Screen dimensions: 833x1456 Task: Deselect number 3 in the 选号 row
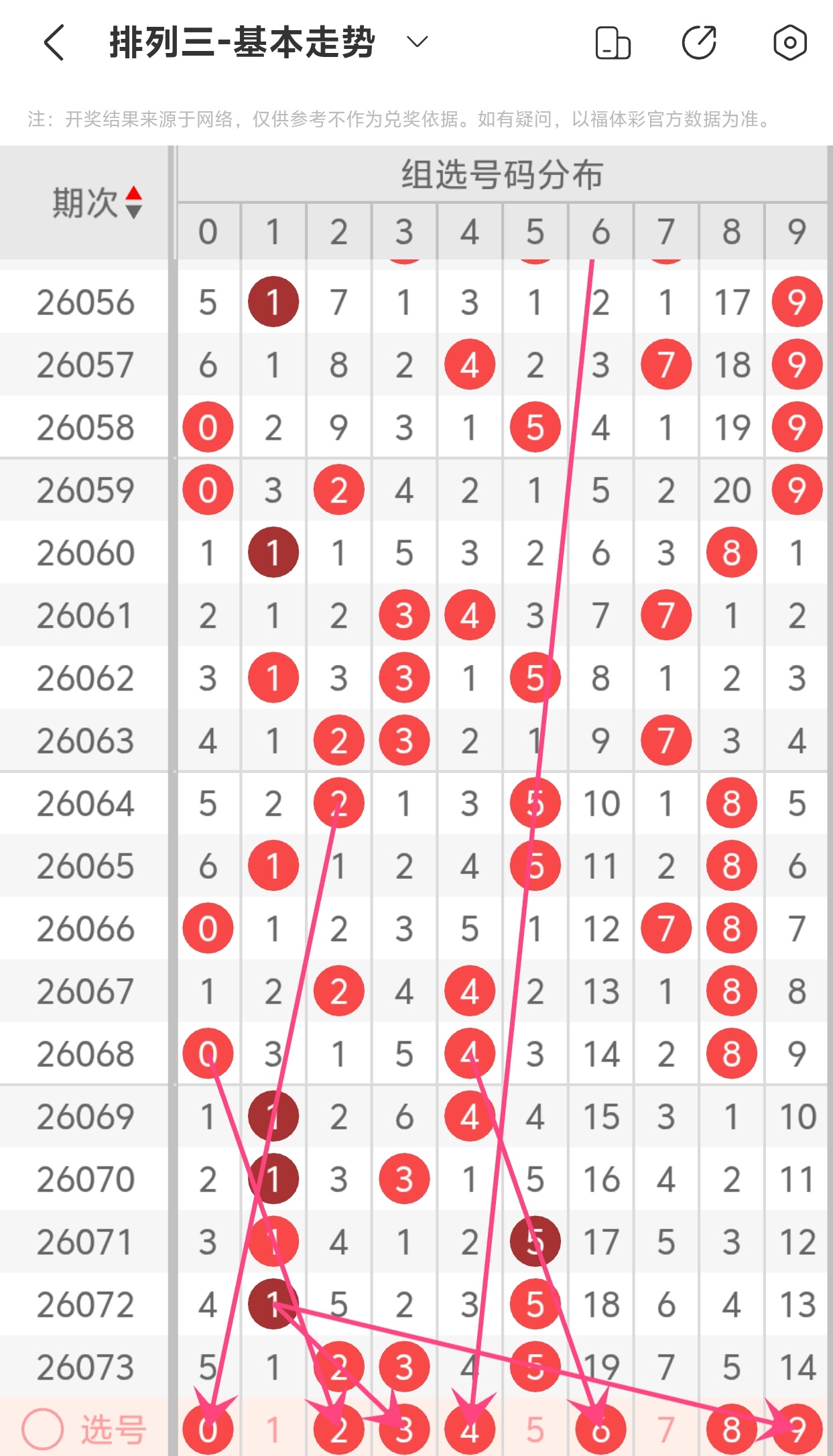404,1429
